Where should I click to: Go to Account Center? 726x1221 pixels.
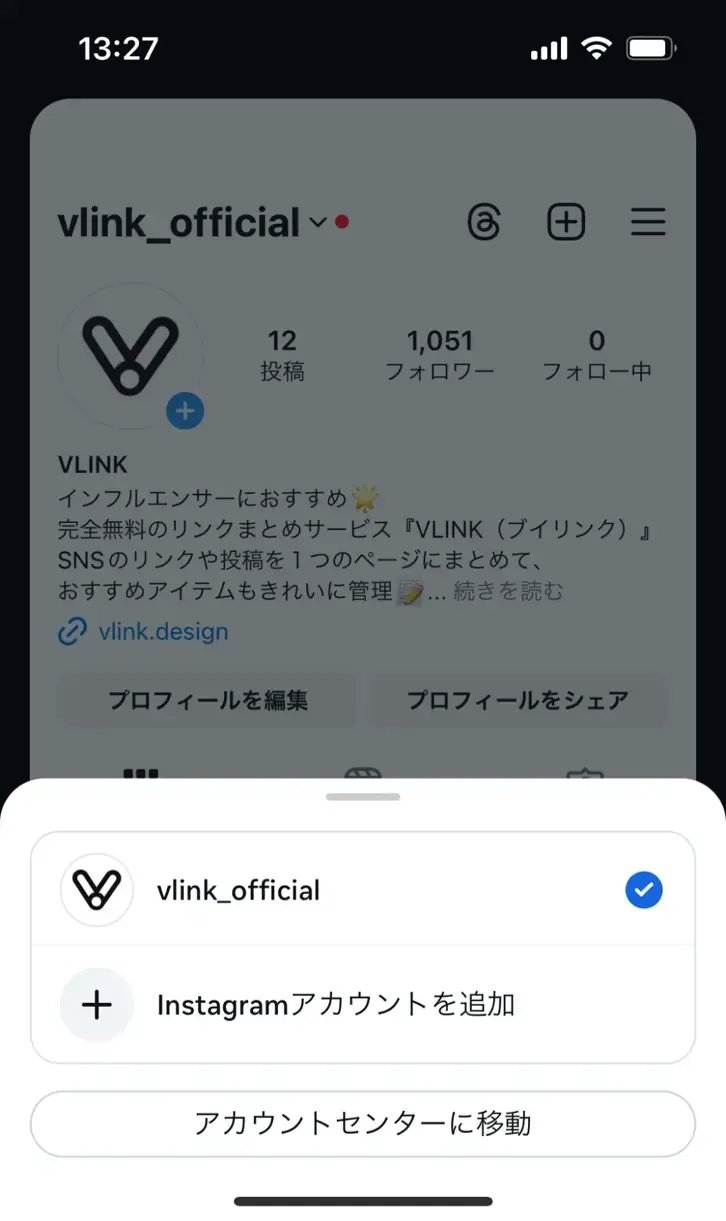point(362,1123)
